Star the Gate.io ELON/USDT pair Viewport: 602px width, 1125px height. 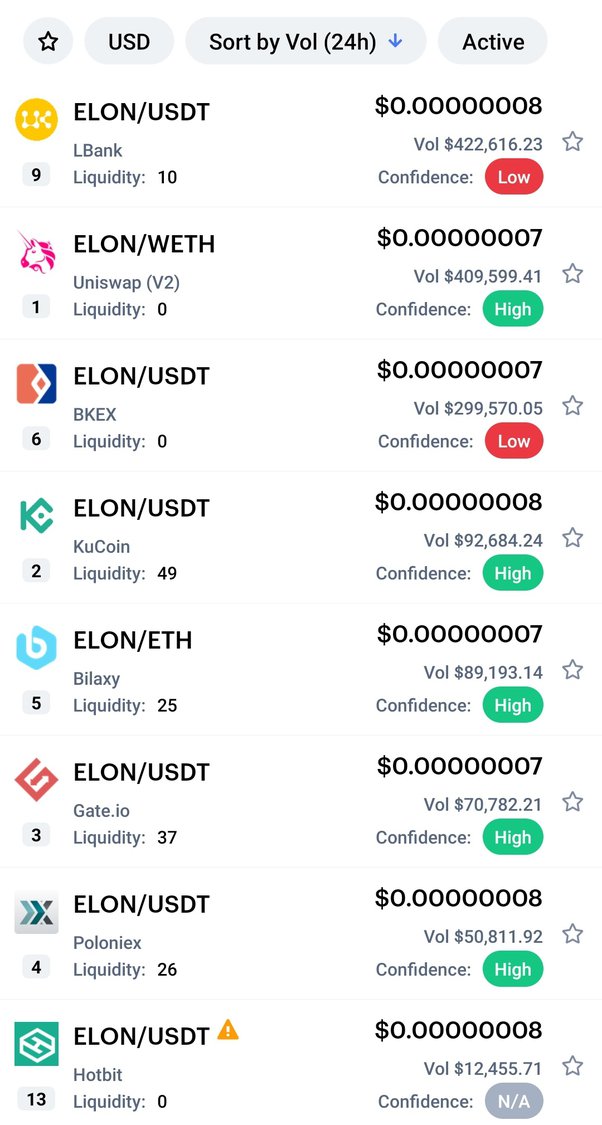[x=572, y=802]
